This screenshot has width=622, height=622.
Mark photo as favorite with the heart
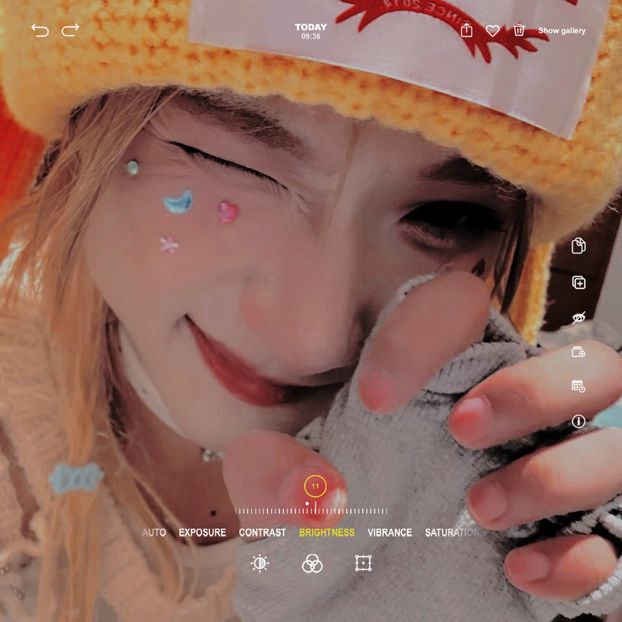493,31
